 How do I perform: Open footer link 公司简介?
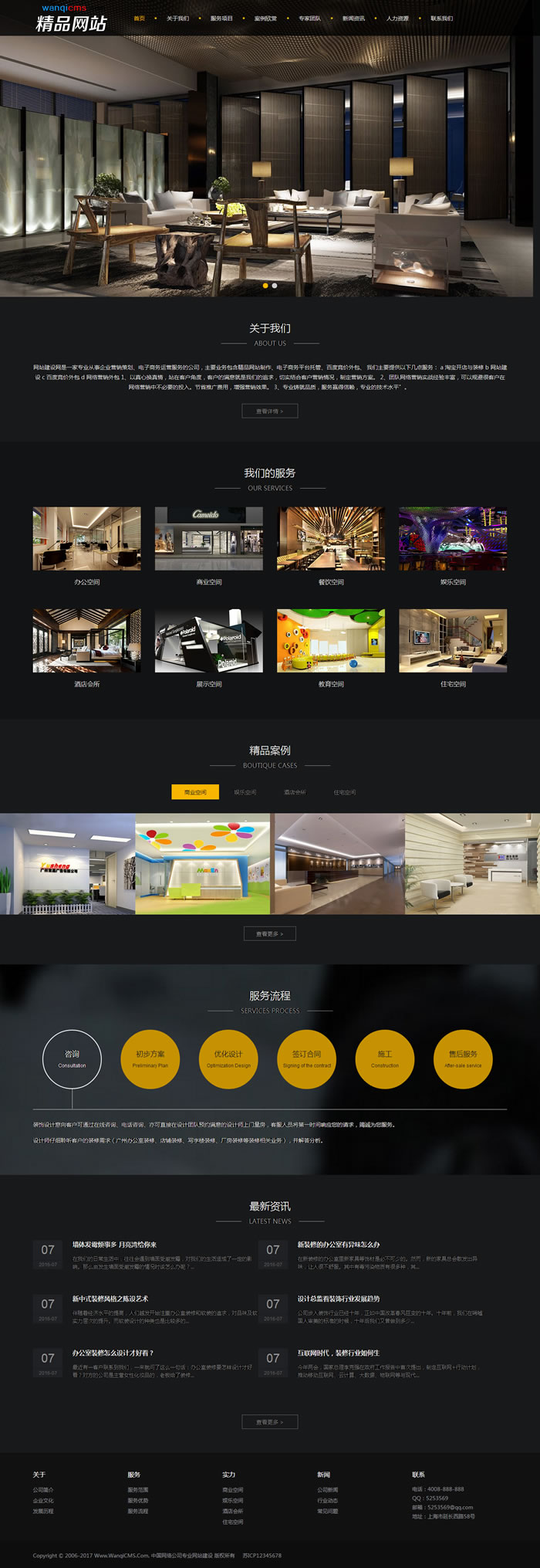[43, 1489]
